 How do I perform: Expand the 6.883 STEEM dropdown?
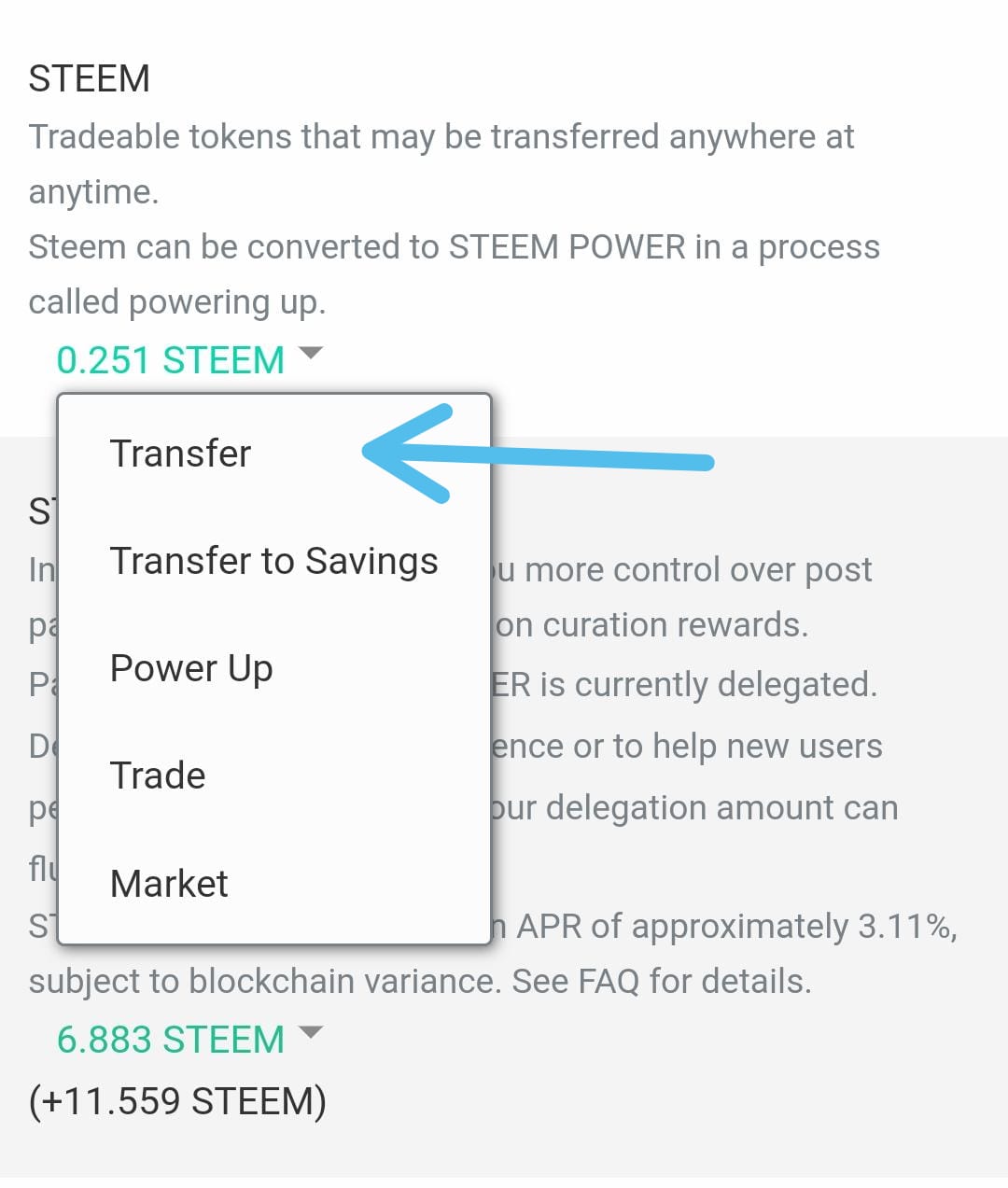coord(189,1039)
